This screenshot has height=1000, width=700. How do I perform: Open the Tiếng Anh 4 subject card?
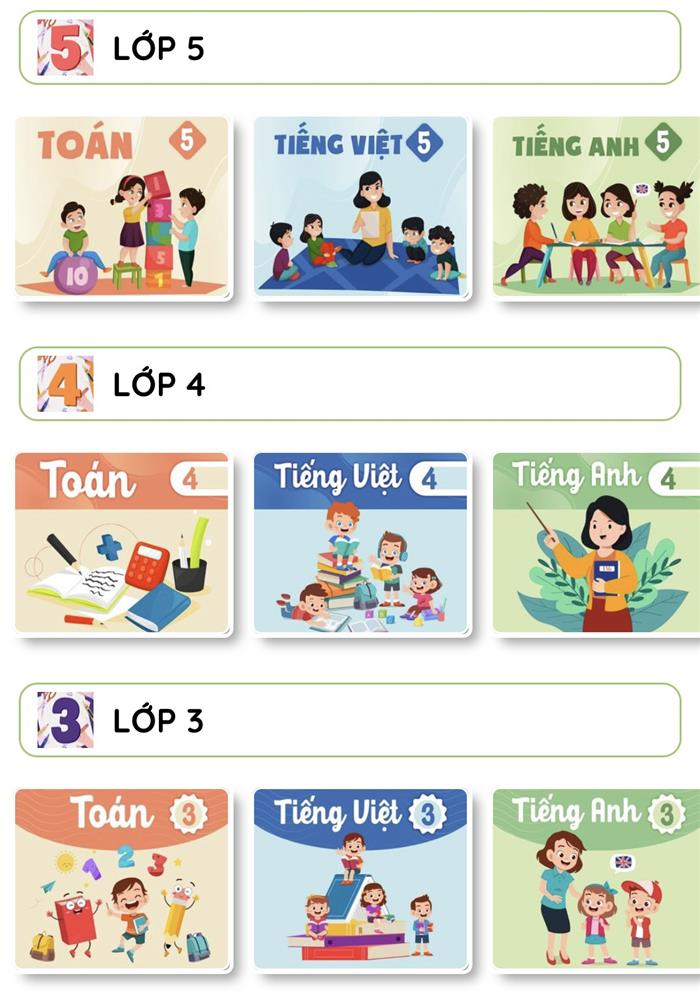click(x=596, y=543)
